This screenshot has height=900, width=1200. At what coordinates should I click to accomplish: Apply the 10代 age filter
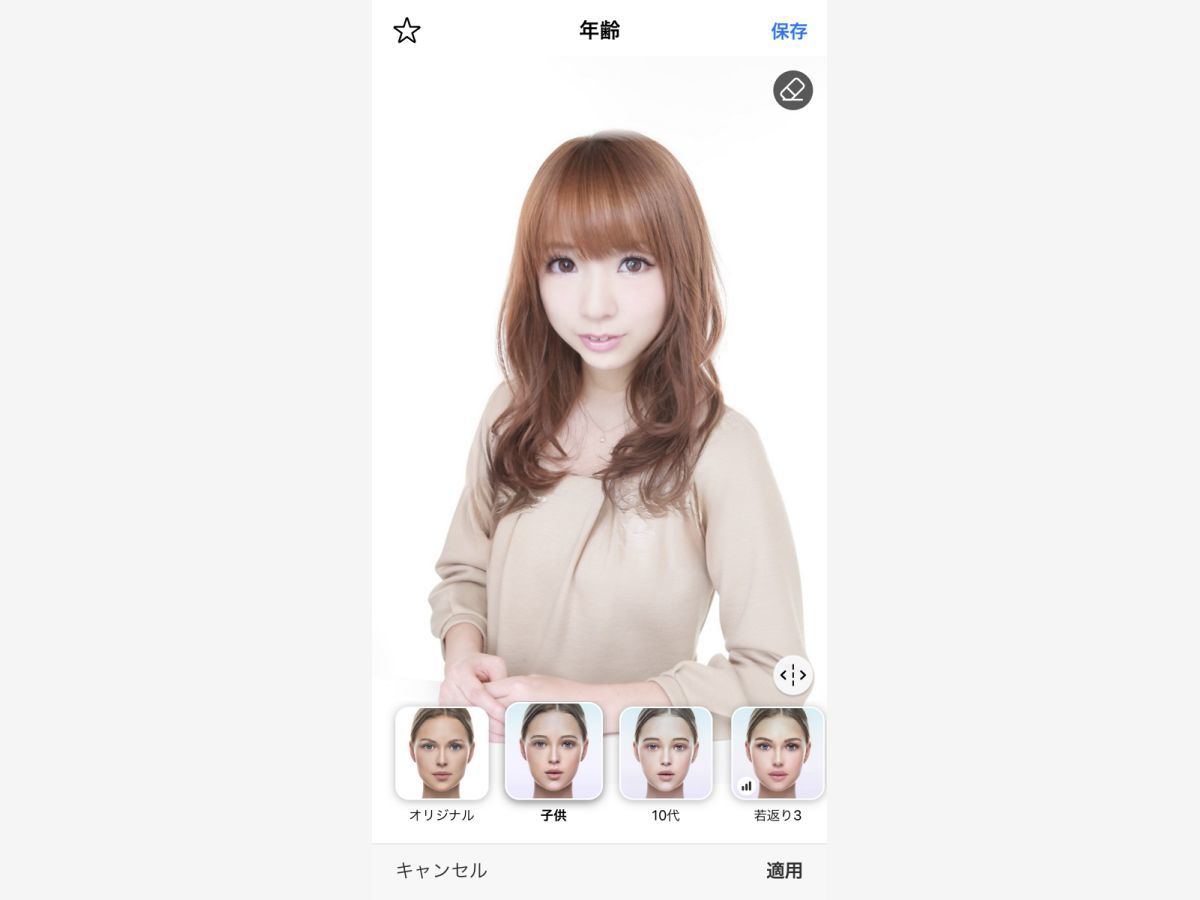(x=665, y=753)
